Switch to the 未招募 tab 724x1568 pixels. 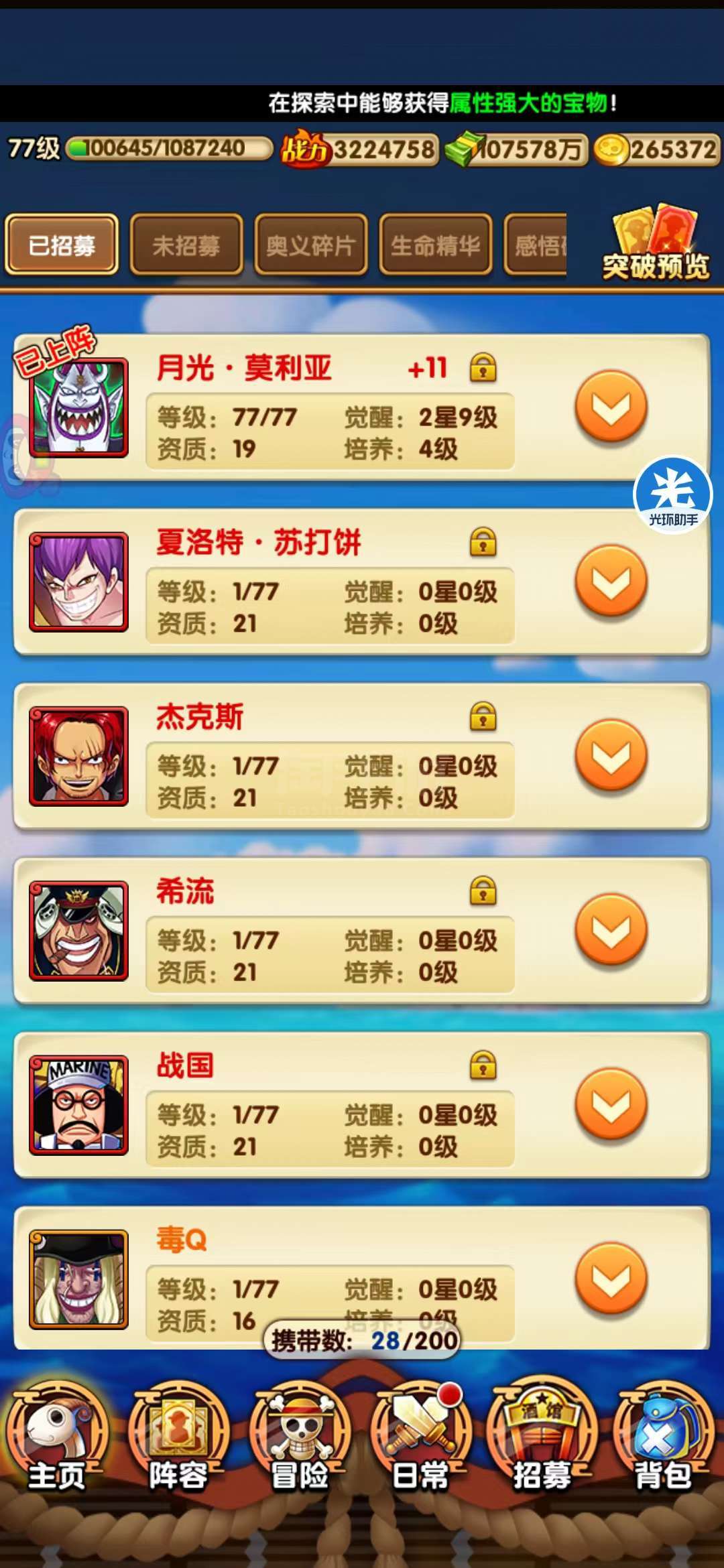tap(186, 245)
